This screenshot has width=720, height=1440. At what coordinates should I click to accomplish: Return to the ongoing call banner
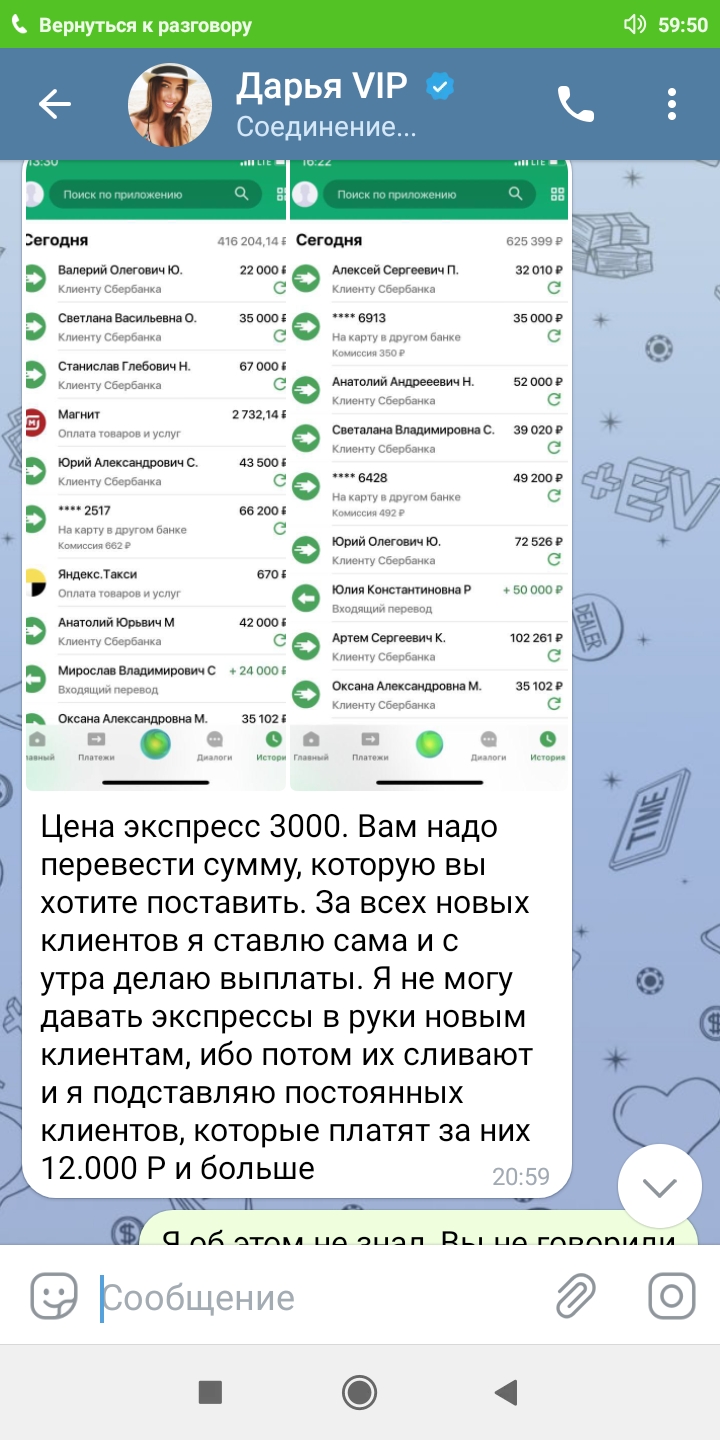pyautogui.click(x=360, y=25)
